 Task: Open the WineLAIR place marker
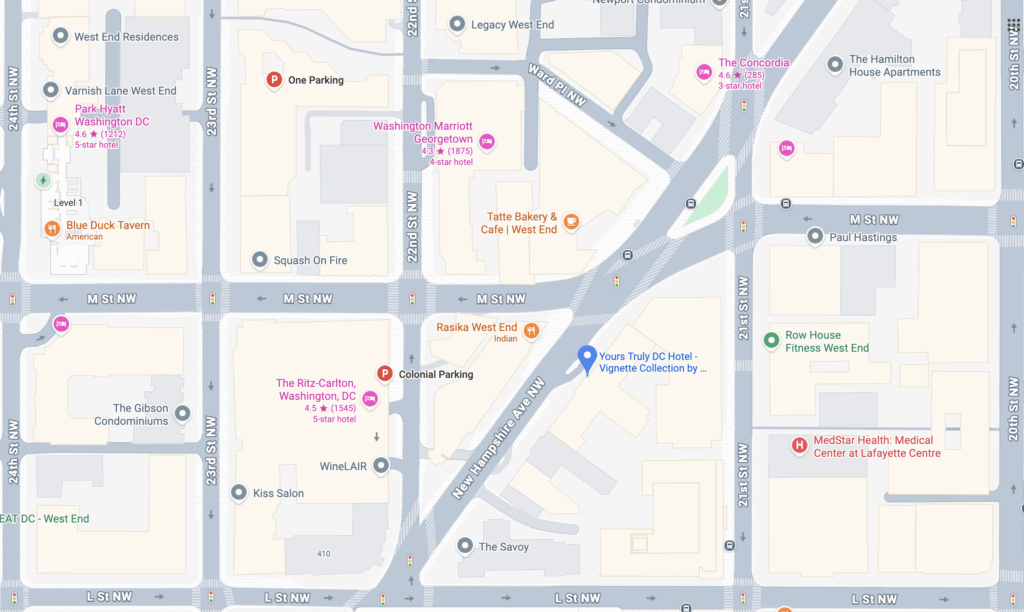click(x=381, y=466)
